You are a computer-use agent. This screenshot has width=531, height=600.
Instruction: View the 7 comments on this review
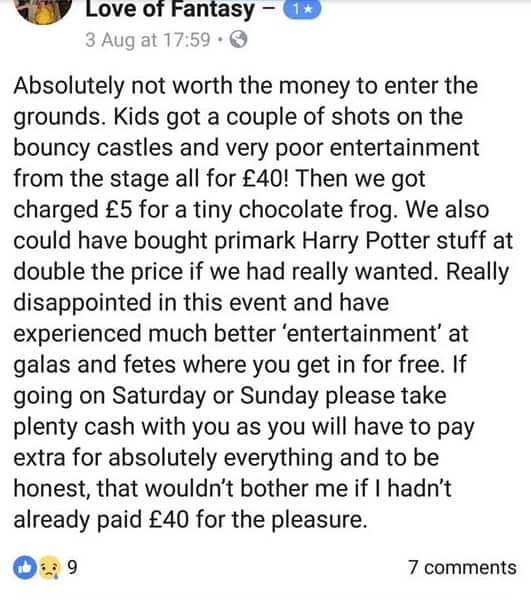462,567
